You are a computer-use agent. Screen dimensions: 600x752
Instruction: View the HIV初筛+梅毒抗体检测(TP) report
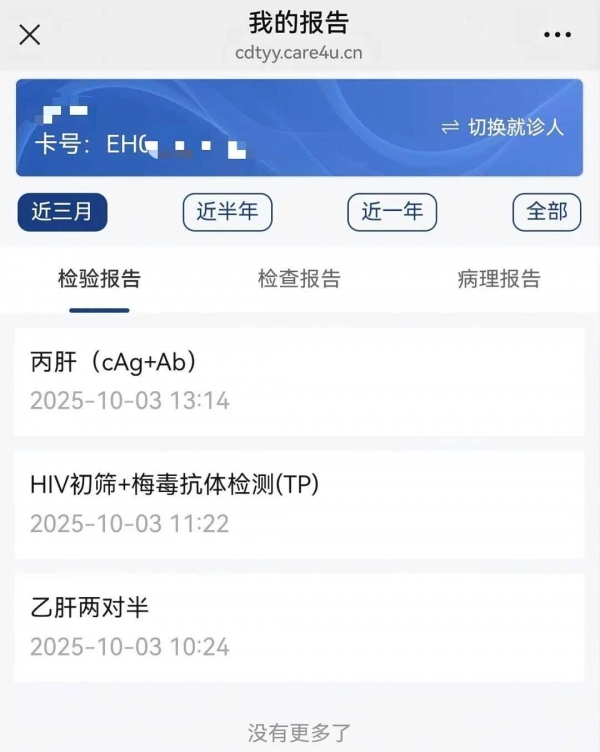(299, 503)
